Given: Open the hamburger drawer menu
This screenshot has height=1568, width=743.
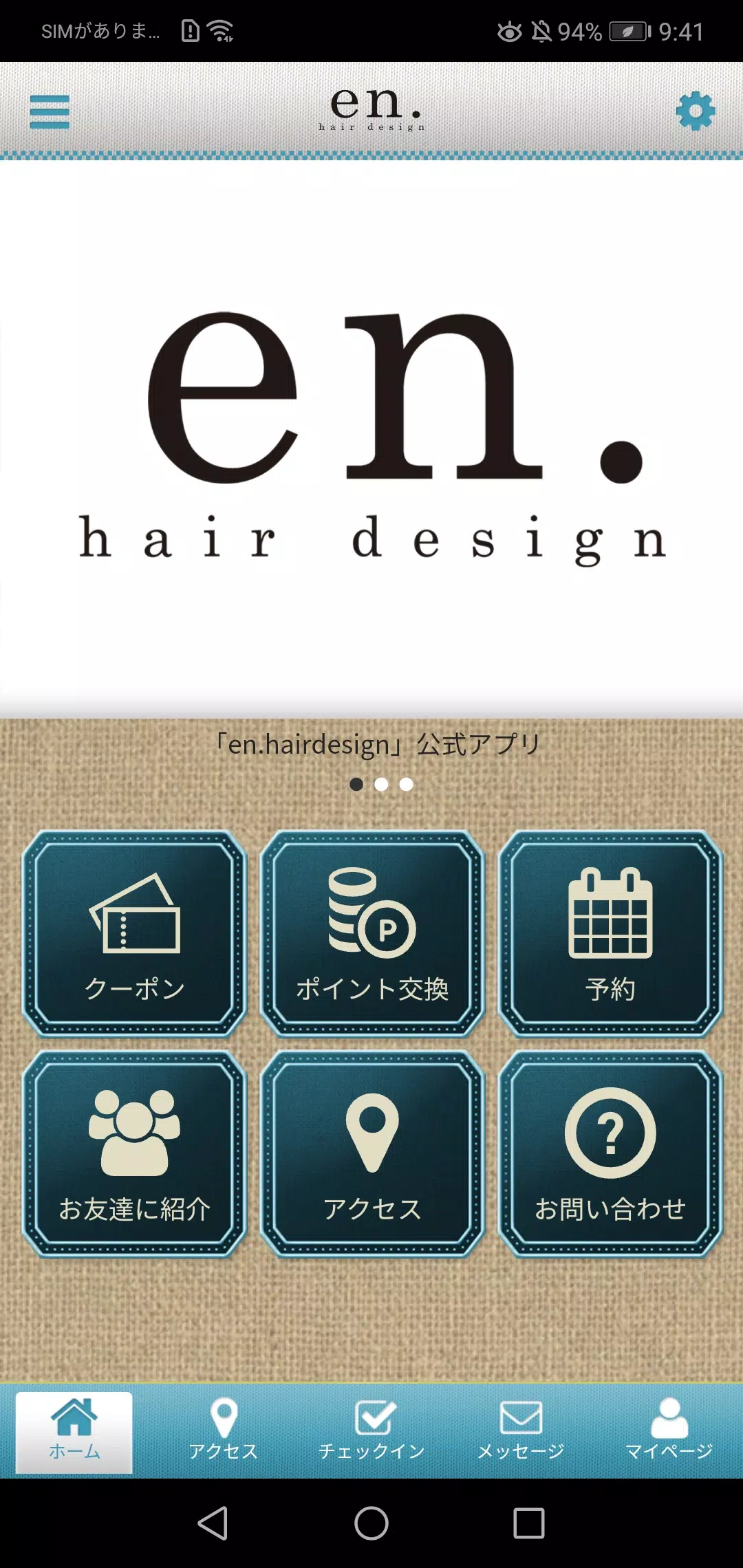Looking at the screenshot, I should [50, 111].
